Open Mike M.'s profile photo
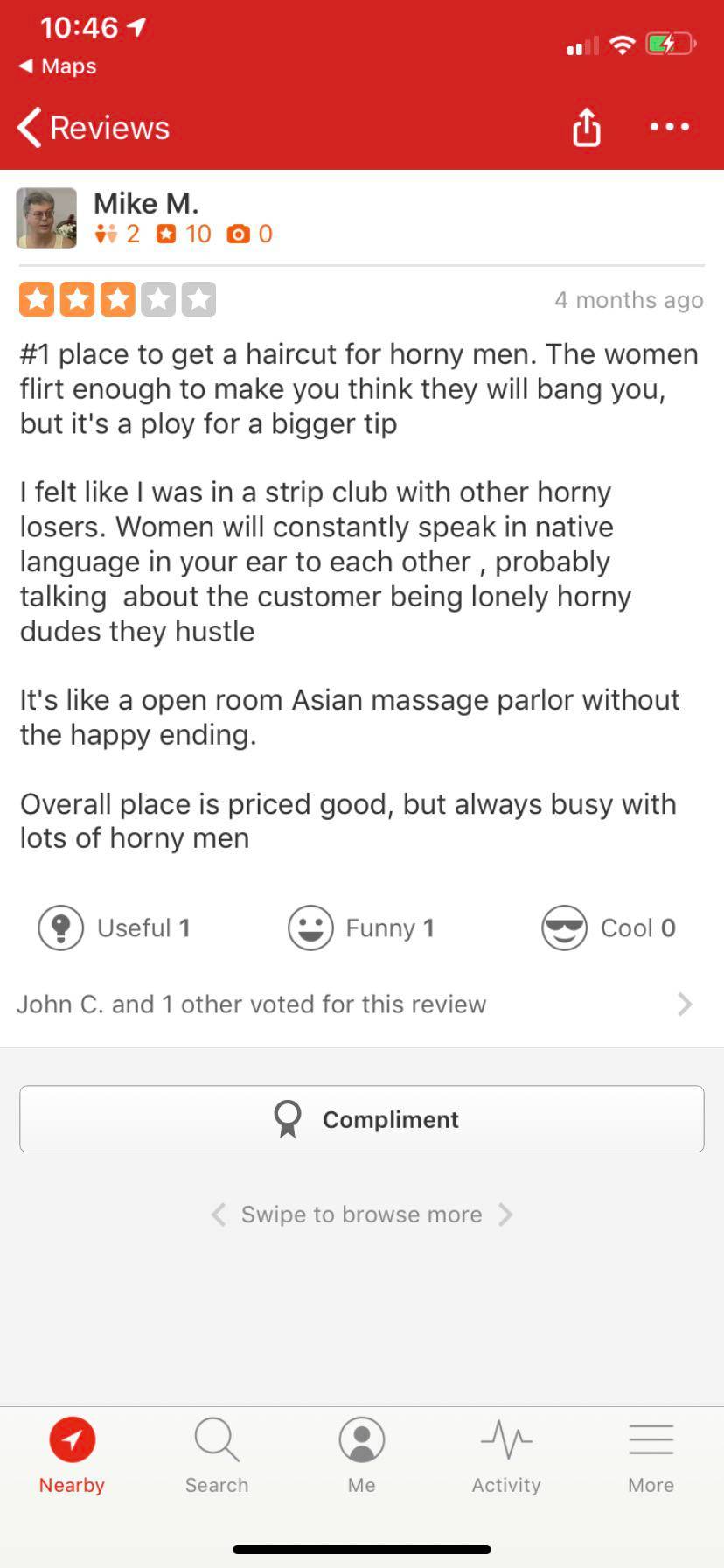This screenshot has width=724, height=1568. [x=45, y=217]
